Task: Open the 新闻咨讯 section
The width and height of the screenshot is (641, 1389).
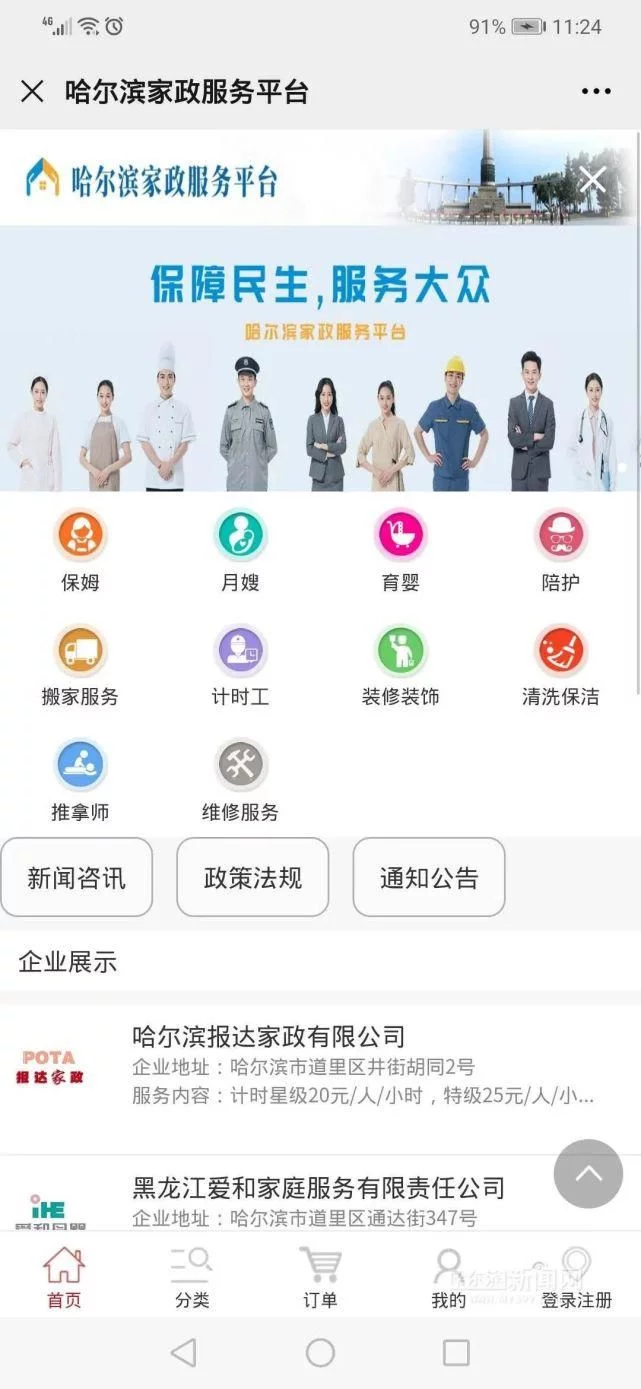Action: coord(77,878)
